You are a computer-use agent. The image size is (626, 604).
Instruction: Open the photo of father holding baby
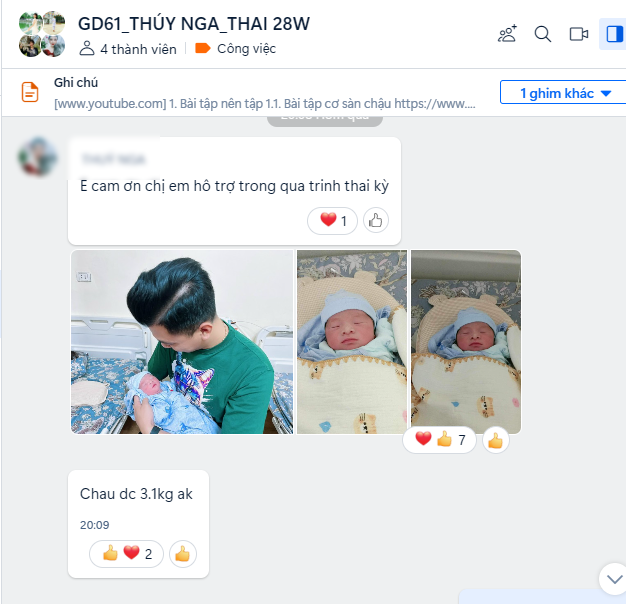point(181,341)
